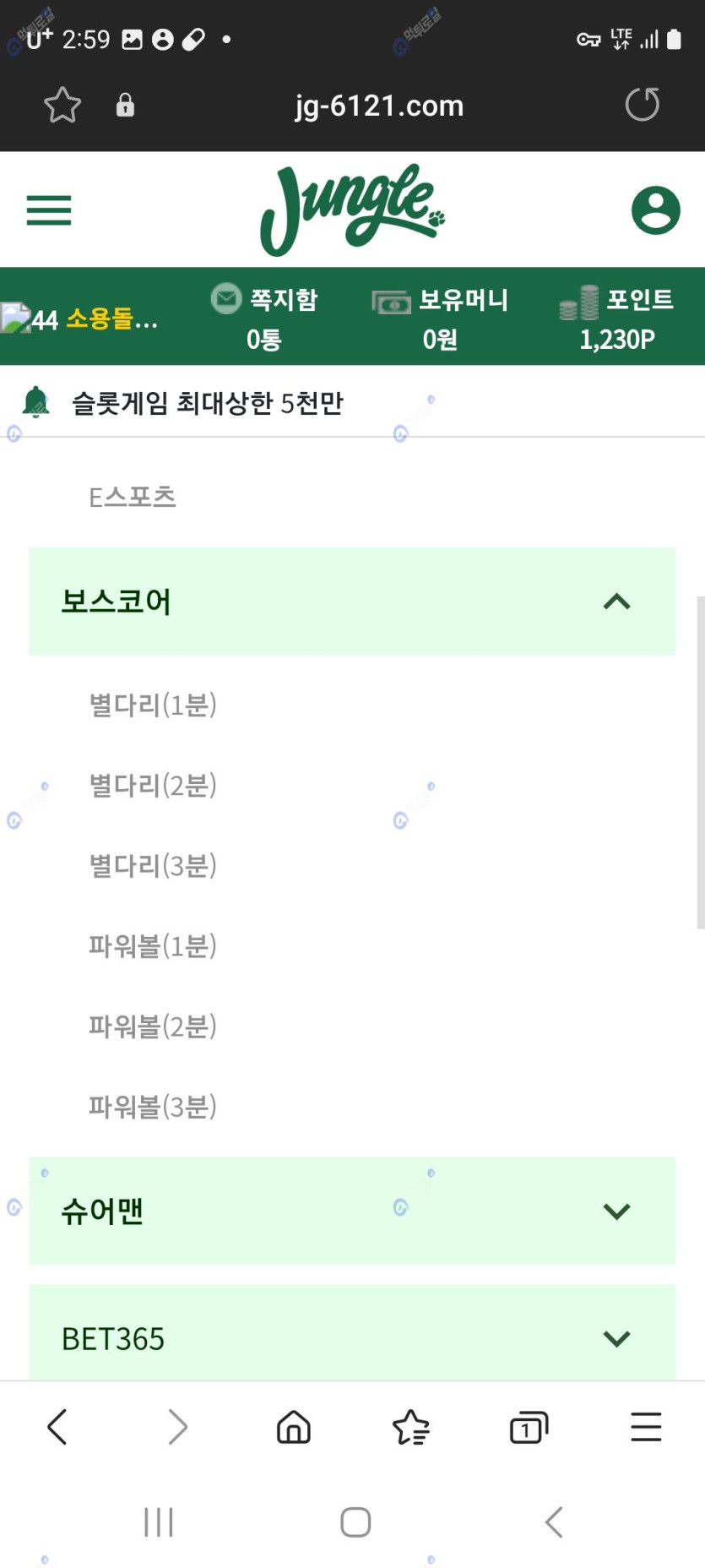Bookmark this page with the star
This screenshot has height=1568, width=705.
point(62,106)
